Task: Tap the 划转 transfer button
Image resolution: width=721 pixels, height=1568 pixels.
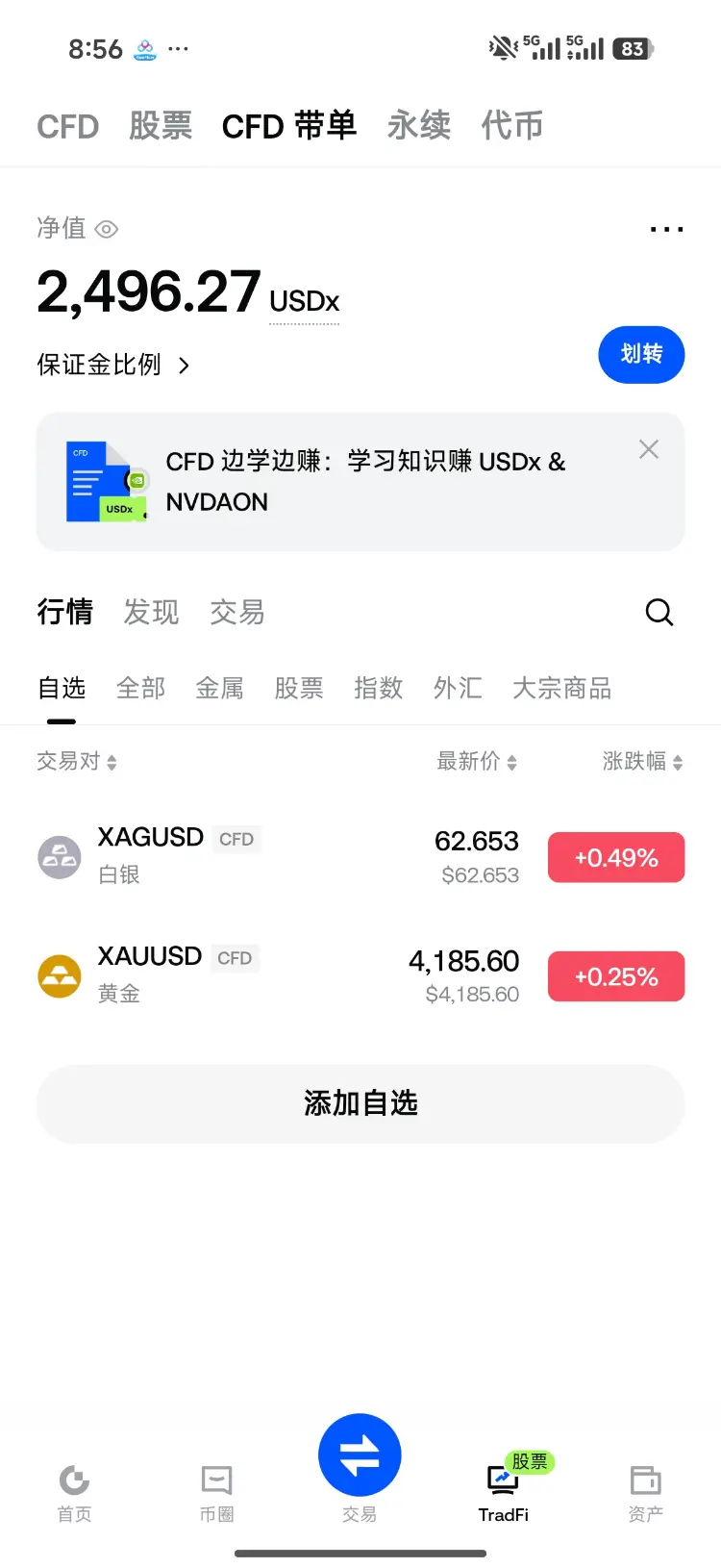Action: click(x=641, y=354)
